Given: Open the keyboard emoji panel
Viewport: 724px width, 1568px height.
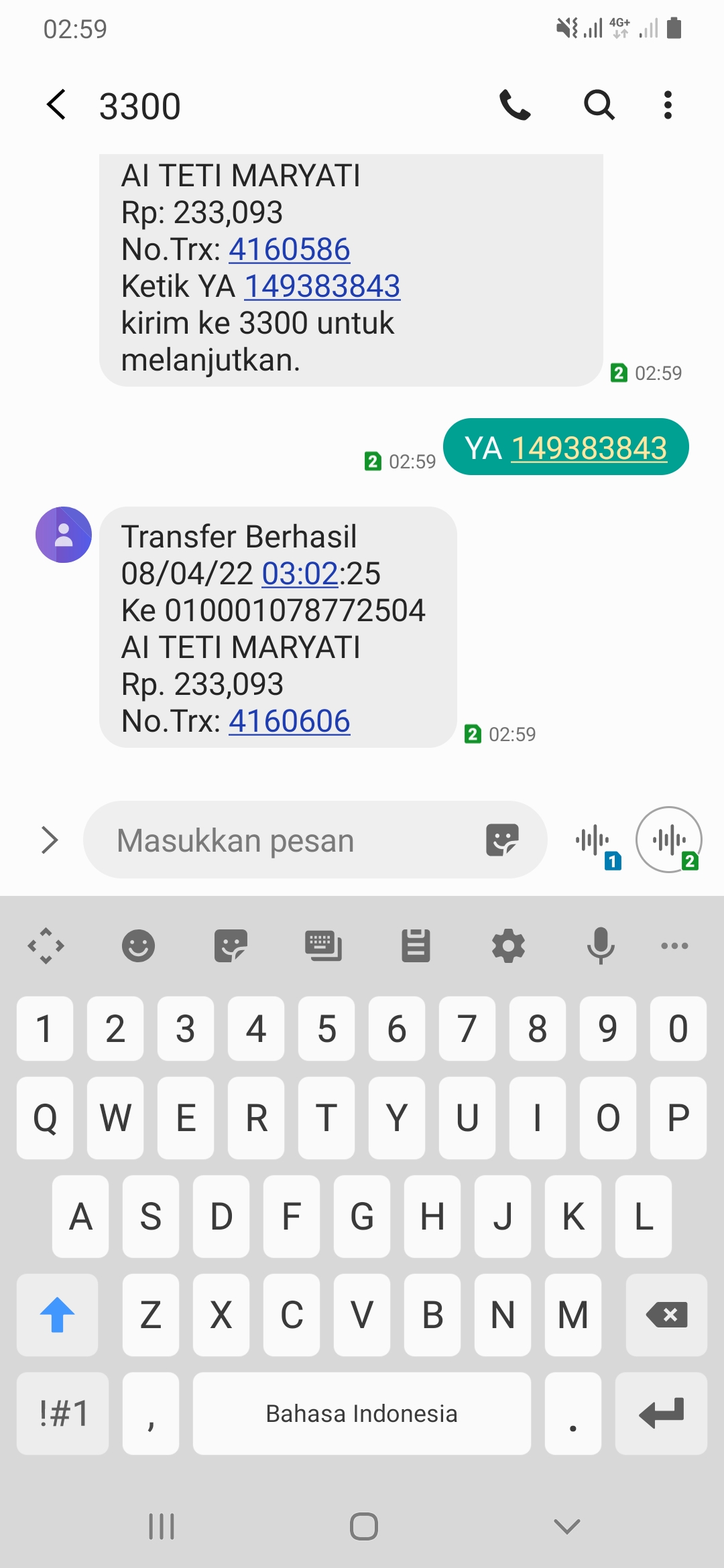Looking at the screenshot, I should click(x=138, y=946).
